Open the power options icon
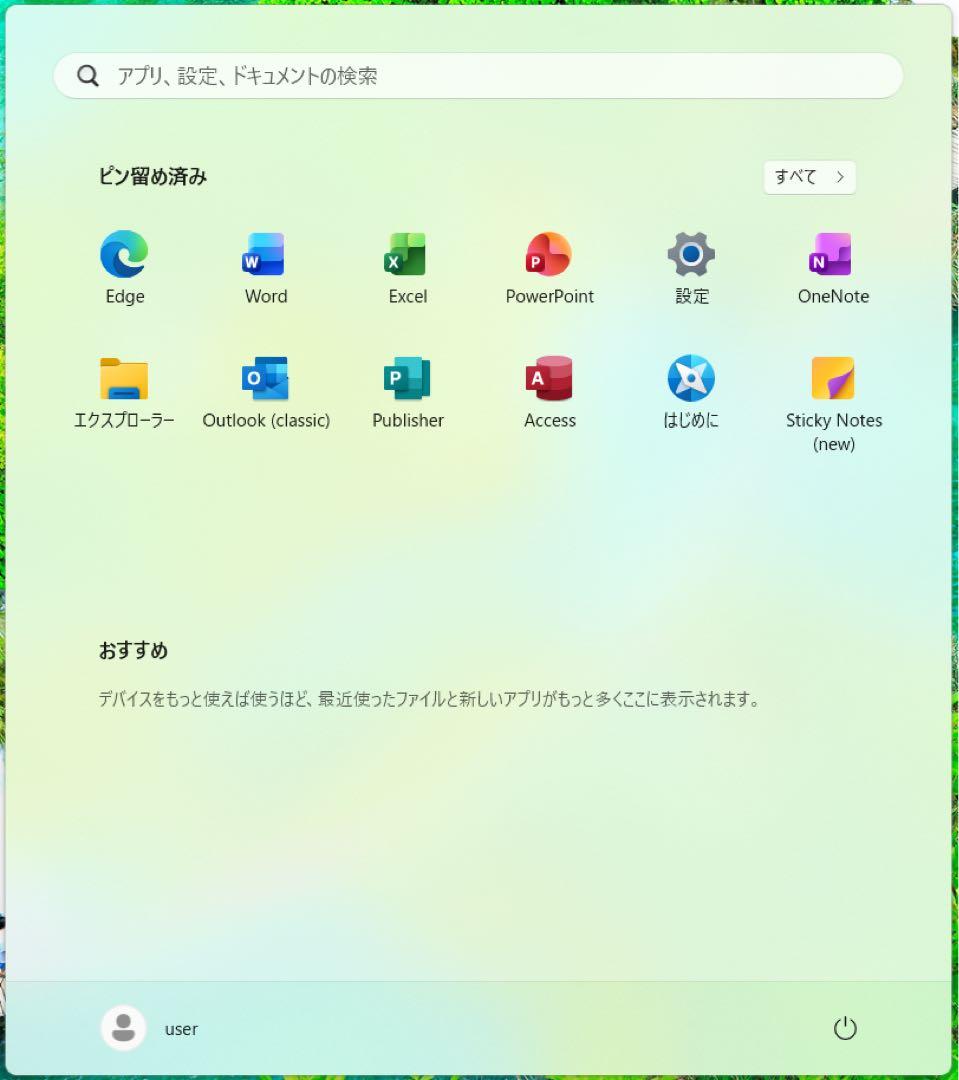Image resolution: width=959 pixels, height=1080 pixels. tap(845, 1028)
